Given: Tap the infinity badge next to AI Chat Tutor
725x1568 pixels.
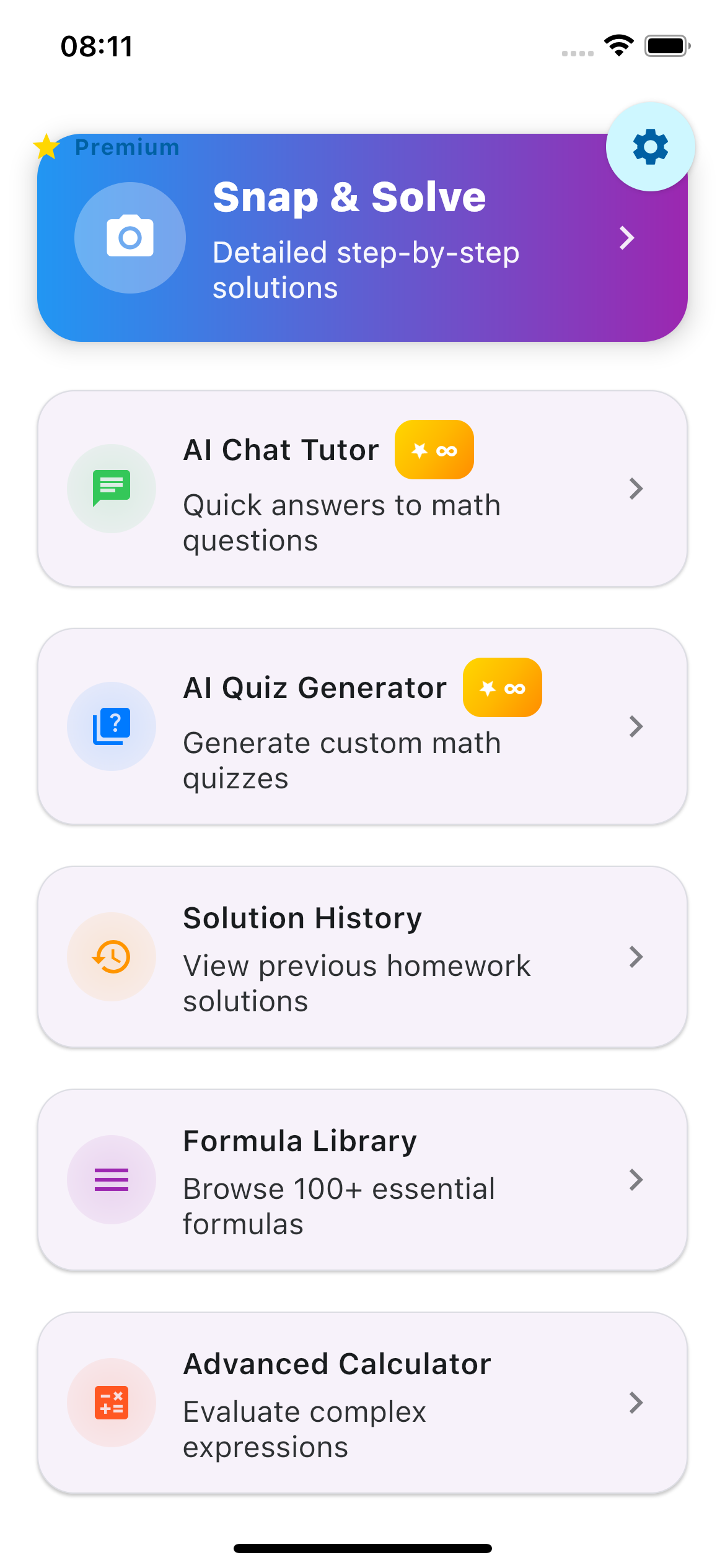Looking at the screenshot, I should click(434, 450).
